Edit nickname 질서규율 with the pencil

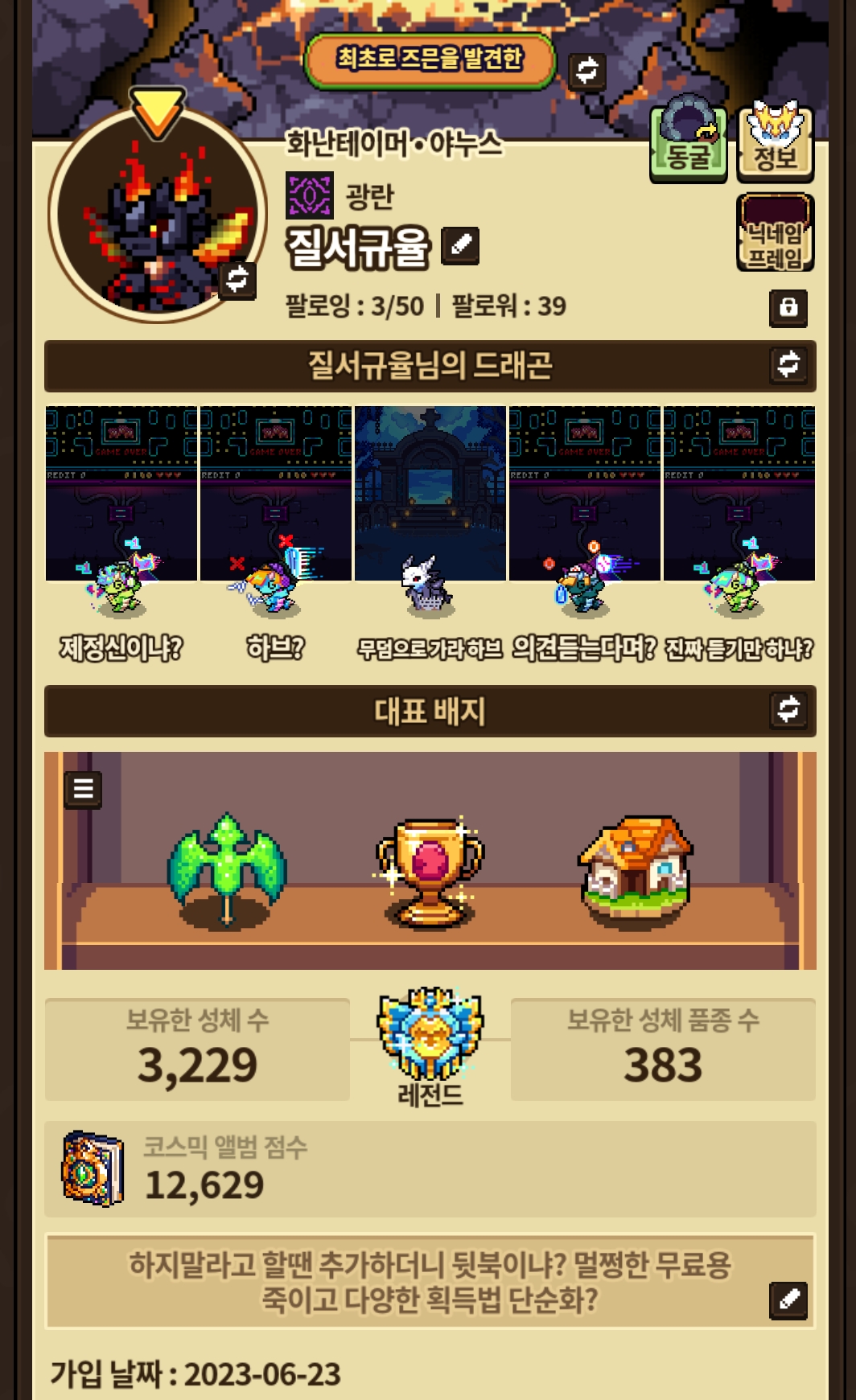[x=460, y=246]
